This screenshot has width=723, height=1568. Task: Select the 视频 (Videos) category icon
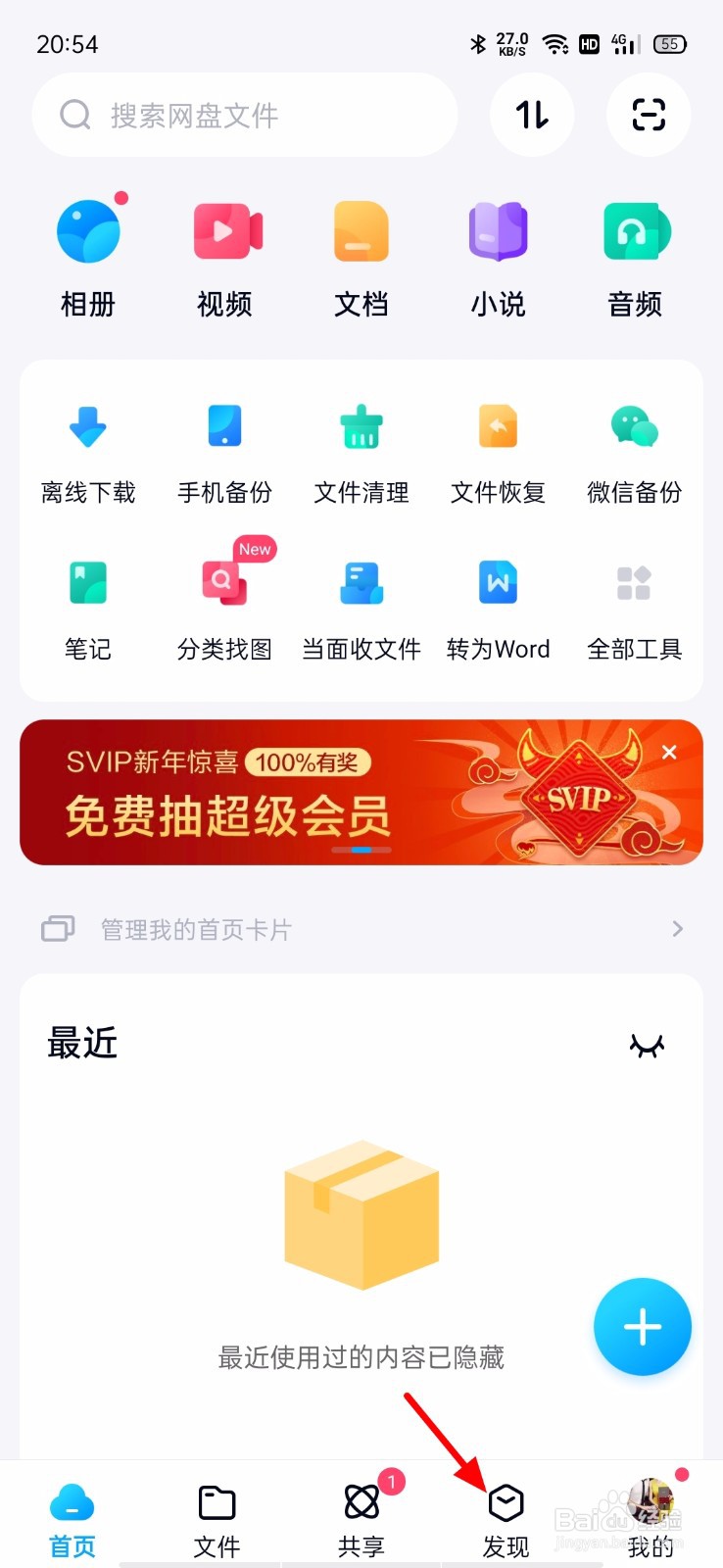[225, 250]
